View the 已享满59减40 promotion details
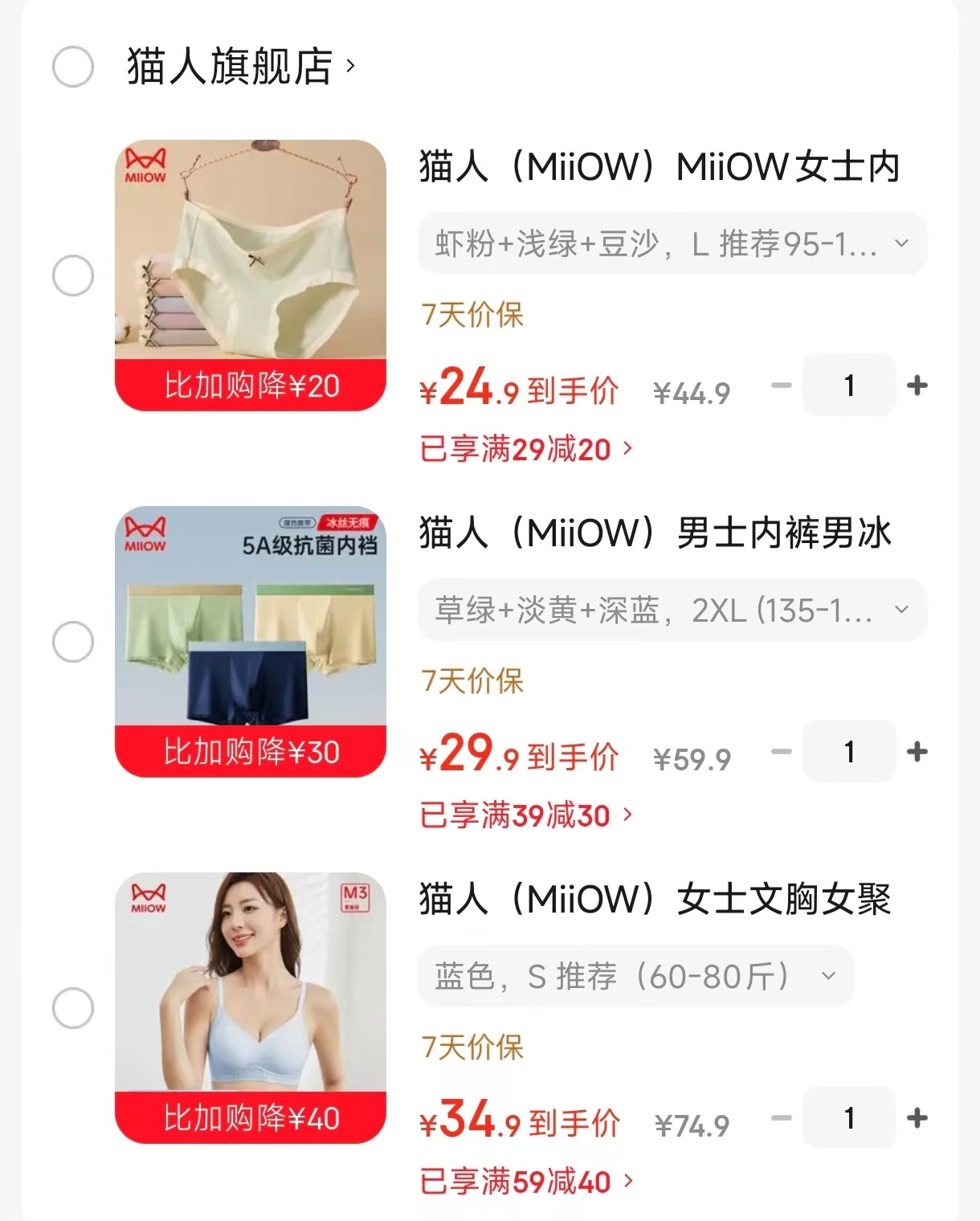Image resolution: width=980 pixels, height=1221 pixels. point(526,1182)
